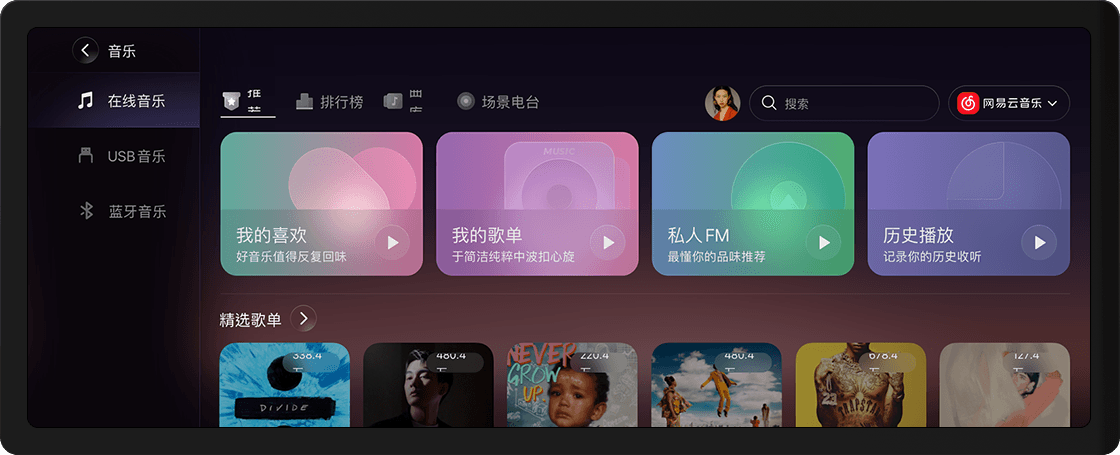Play 历史播放 history
This screenshot has height=455, width=1120.
[x=1039, y=242]
